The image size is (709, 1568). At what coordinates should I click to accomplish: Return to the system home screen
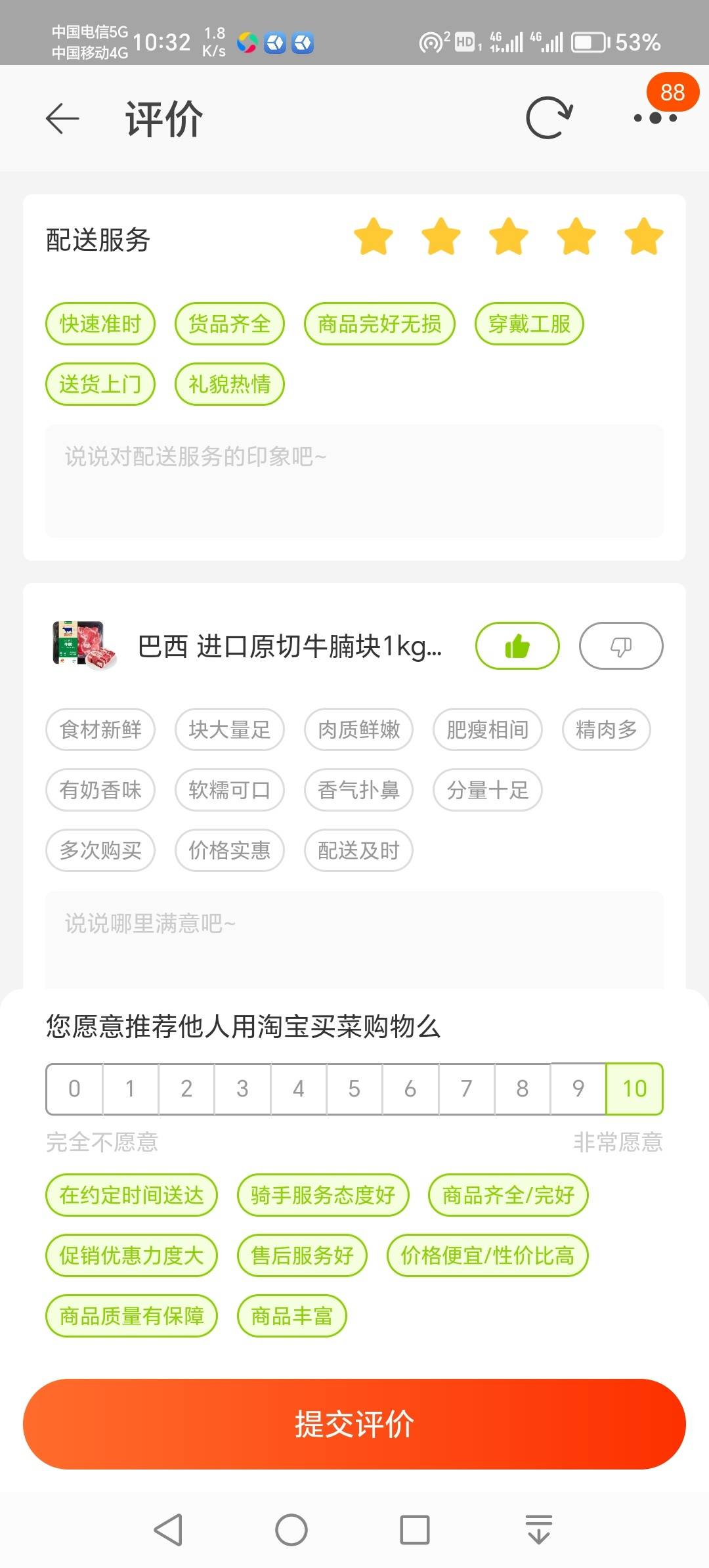[x=291, y=1530]
